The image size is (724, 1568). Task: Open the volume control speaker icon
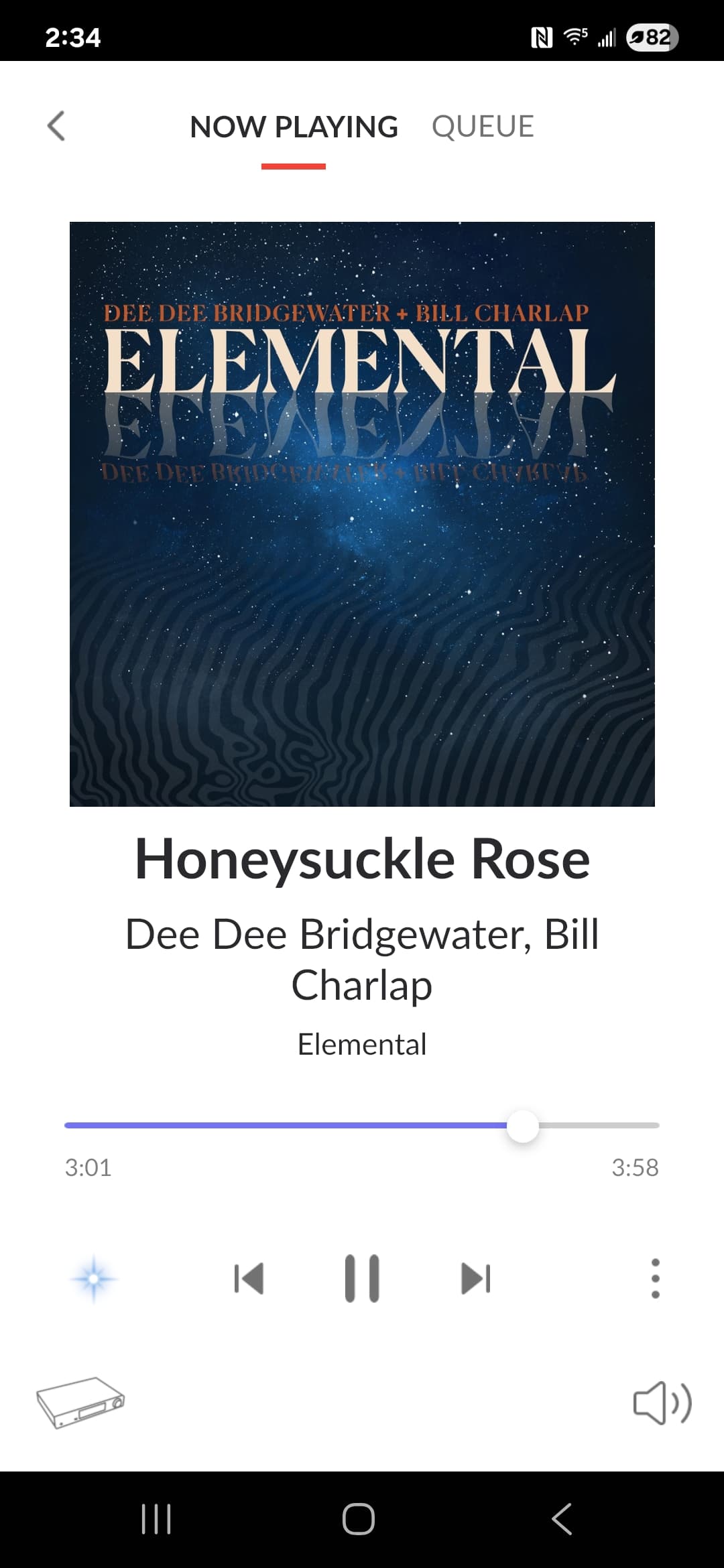(x=662, y=1402)
